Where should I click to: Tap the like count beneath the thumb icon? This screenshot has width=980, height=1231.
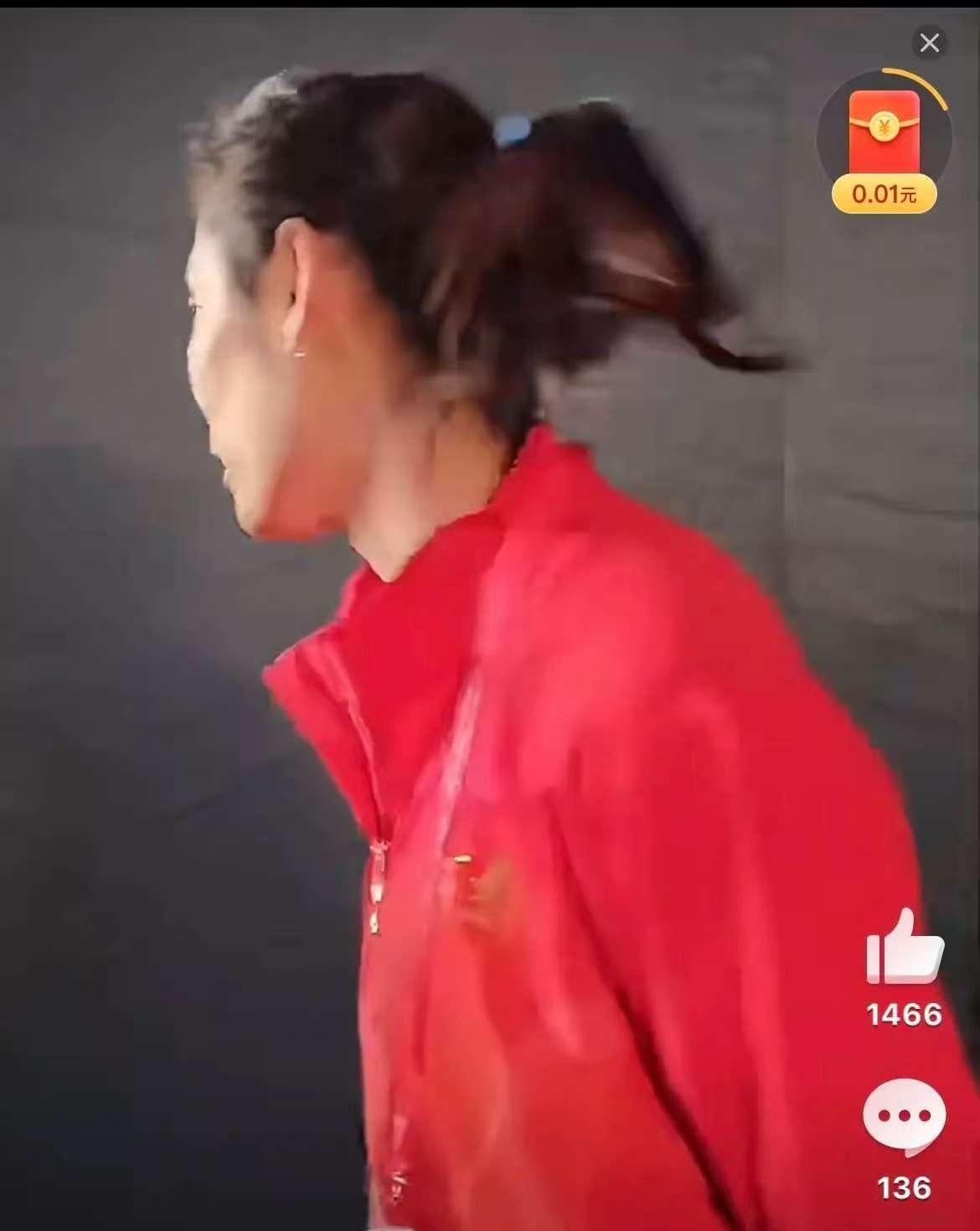click(x=904, y=1014)
